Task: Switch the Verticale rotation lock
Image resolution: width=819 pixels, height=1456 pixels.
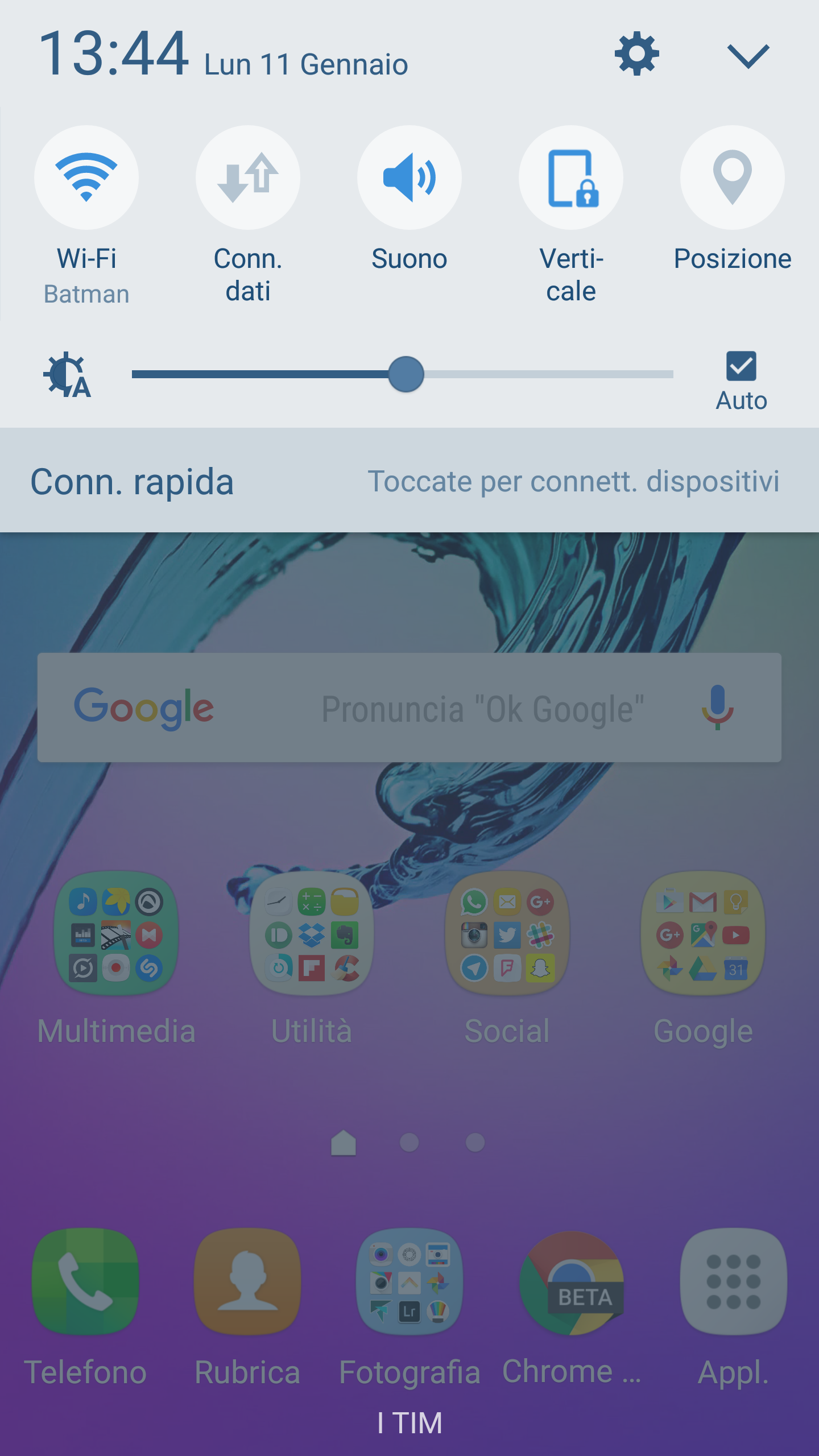Action: (570, 178)
